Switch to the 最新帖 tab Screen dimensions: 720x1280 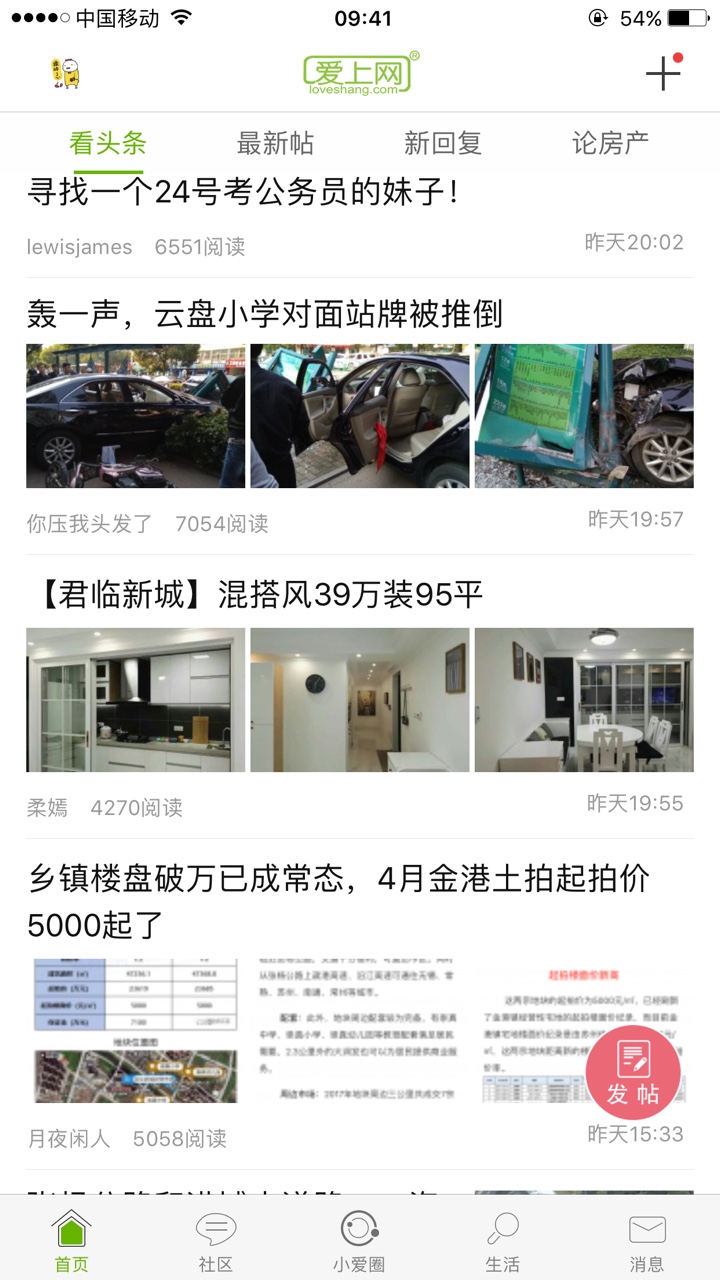click(x=275, y=143)
